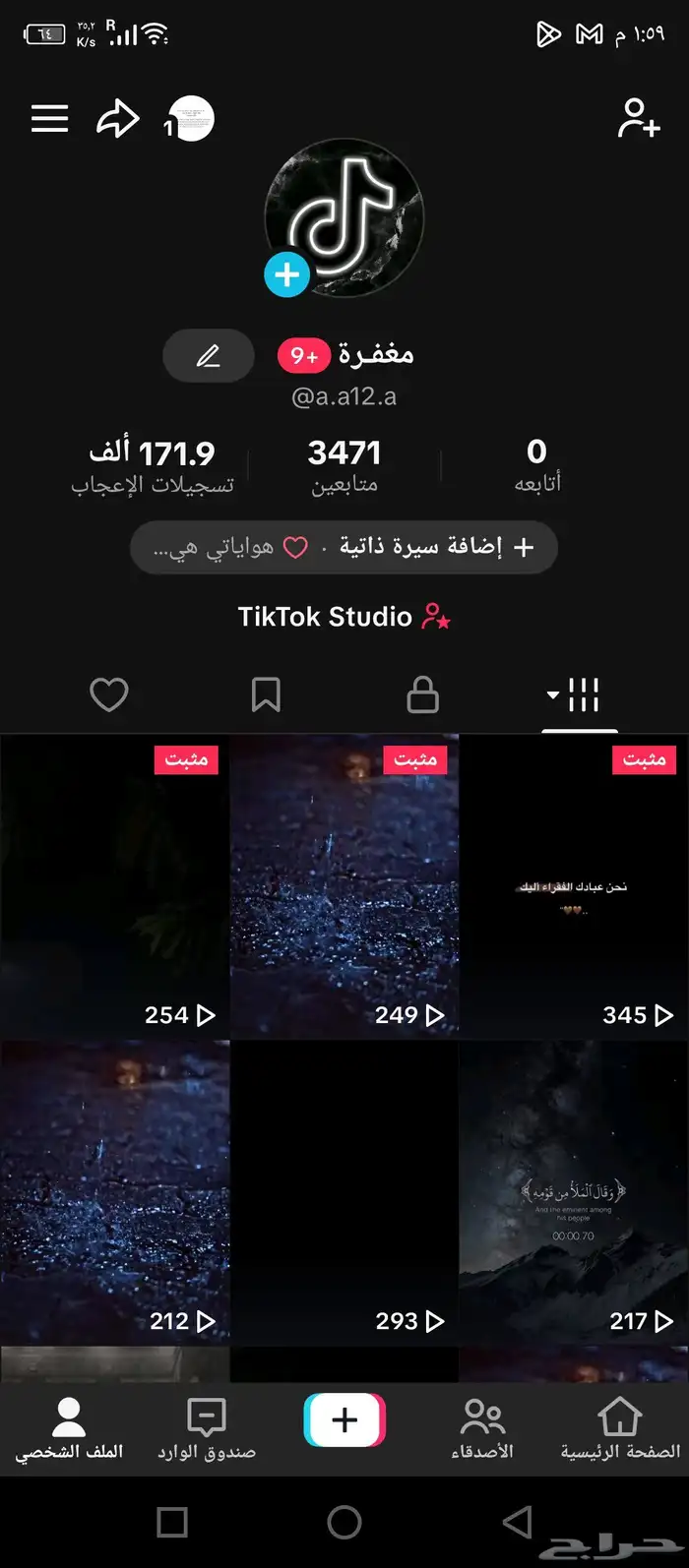
Task: Open the video with 293 views
Action: [344, 1192]
